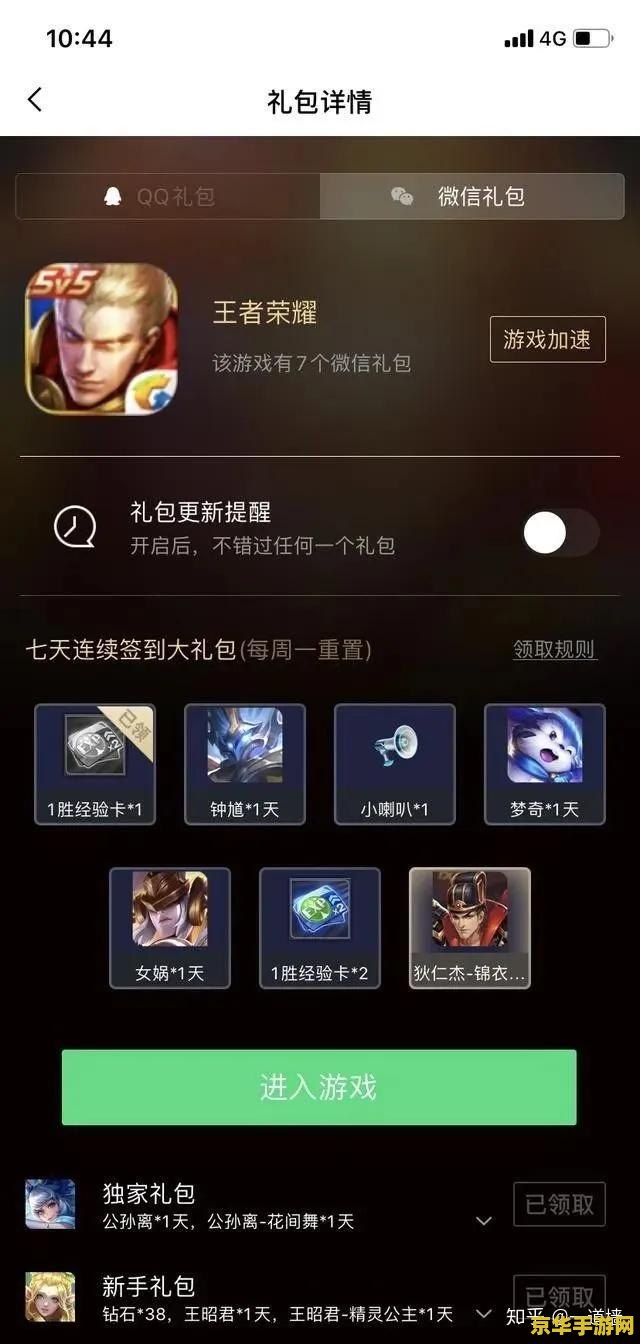Tap the green 进入游戏 button

(x=319, y=1087)
